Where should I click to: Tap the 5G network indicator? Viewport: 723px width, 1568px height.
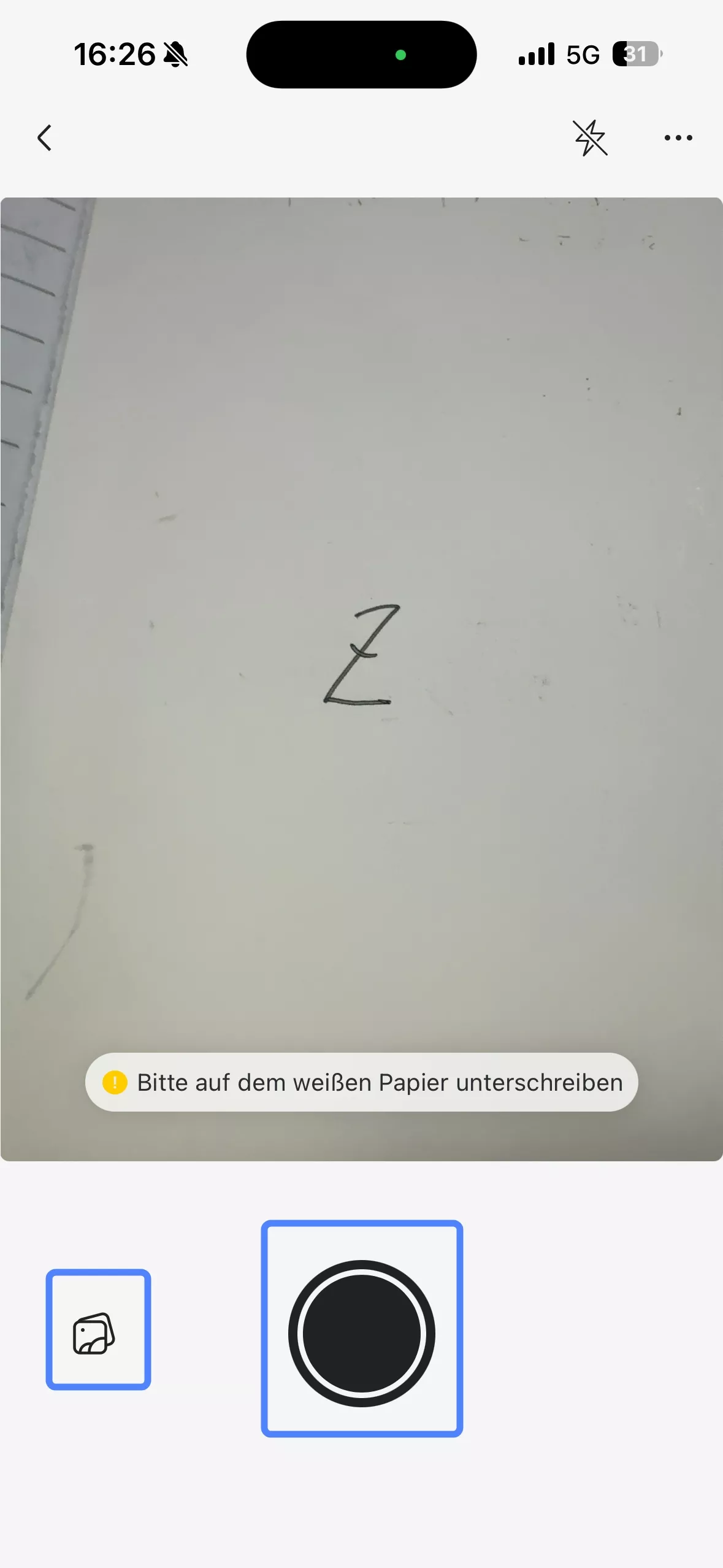click(x=581, y=54)
